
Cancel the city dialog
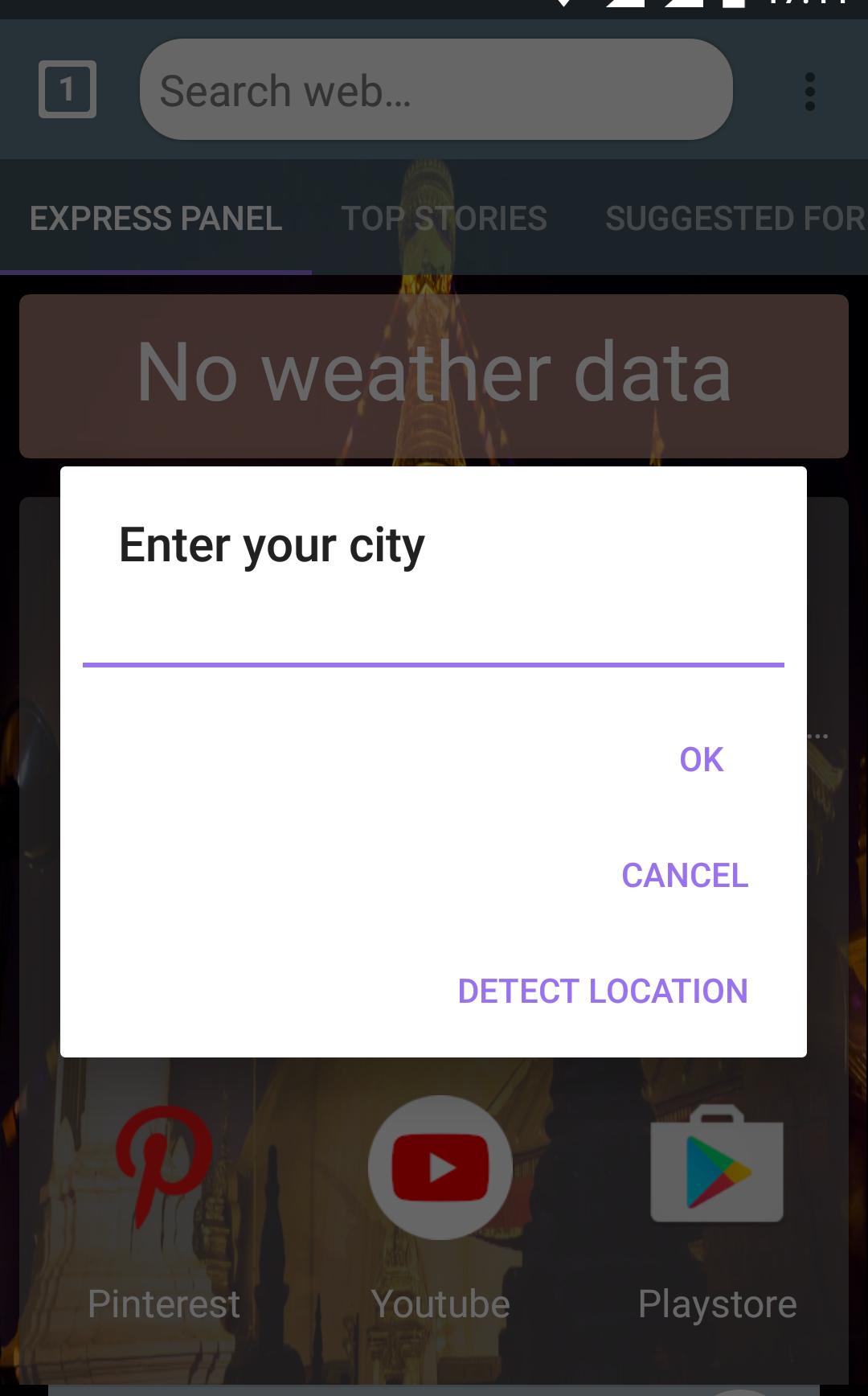point(684,876)
